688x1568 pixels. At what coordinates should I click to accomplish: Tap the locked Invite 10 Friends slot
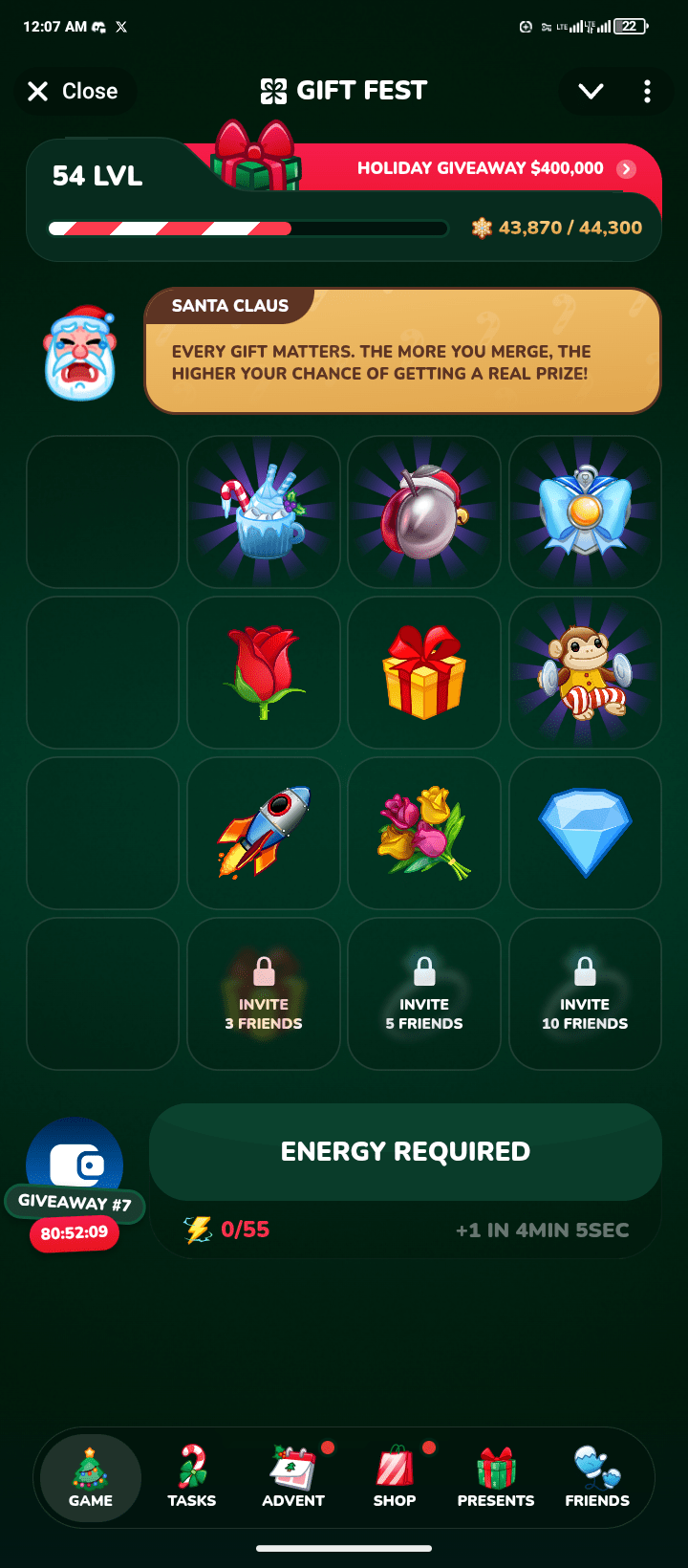[x=585, y=994]
